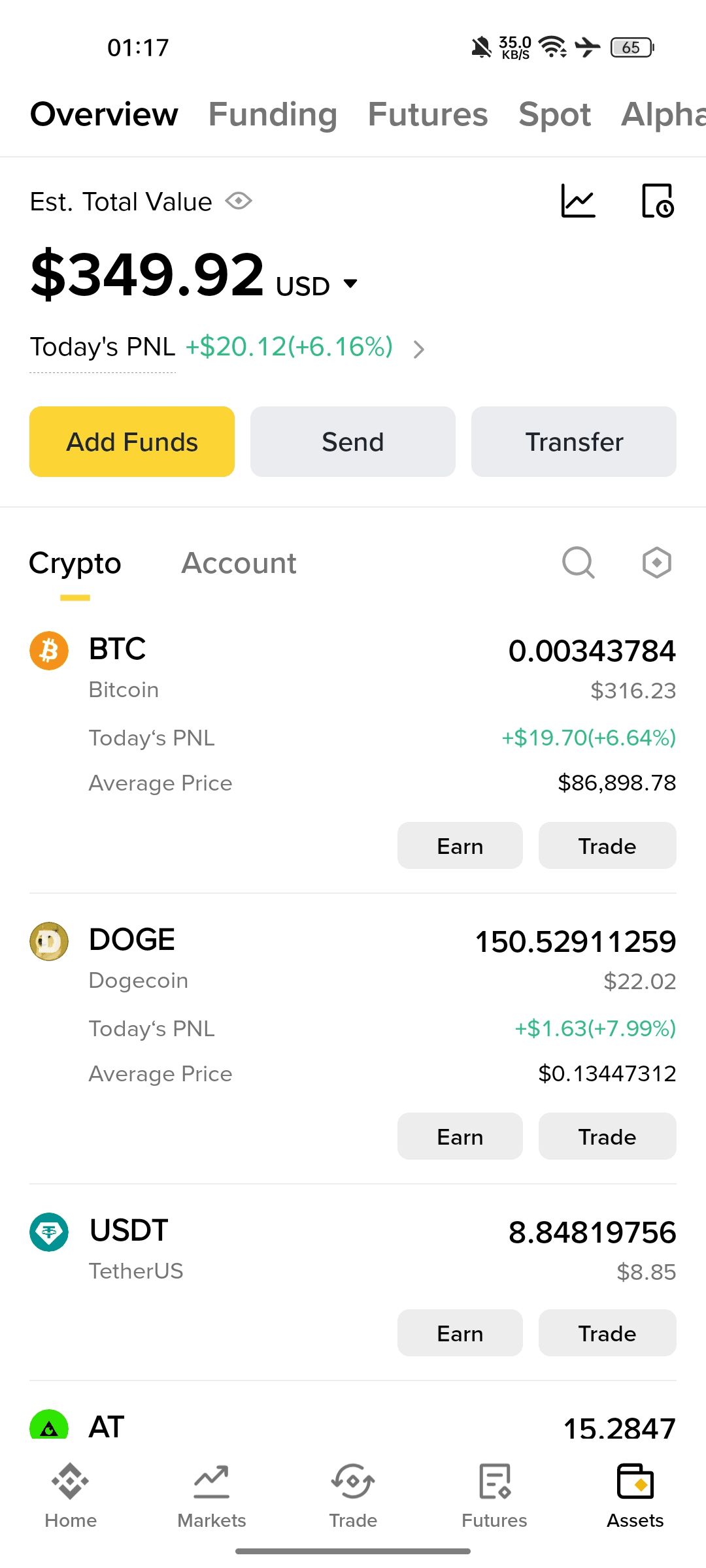Open asset display settings hexagon icon
Image resolution: width=706 pixels, height=1568 pixels.
[x=656, y=563]
